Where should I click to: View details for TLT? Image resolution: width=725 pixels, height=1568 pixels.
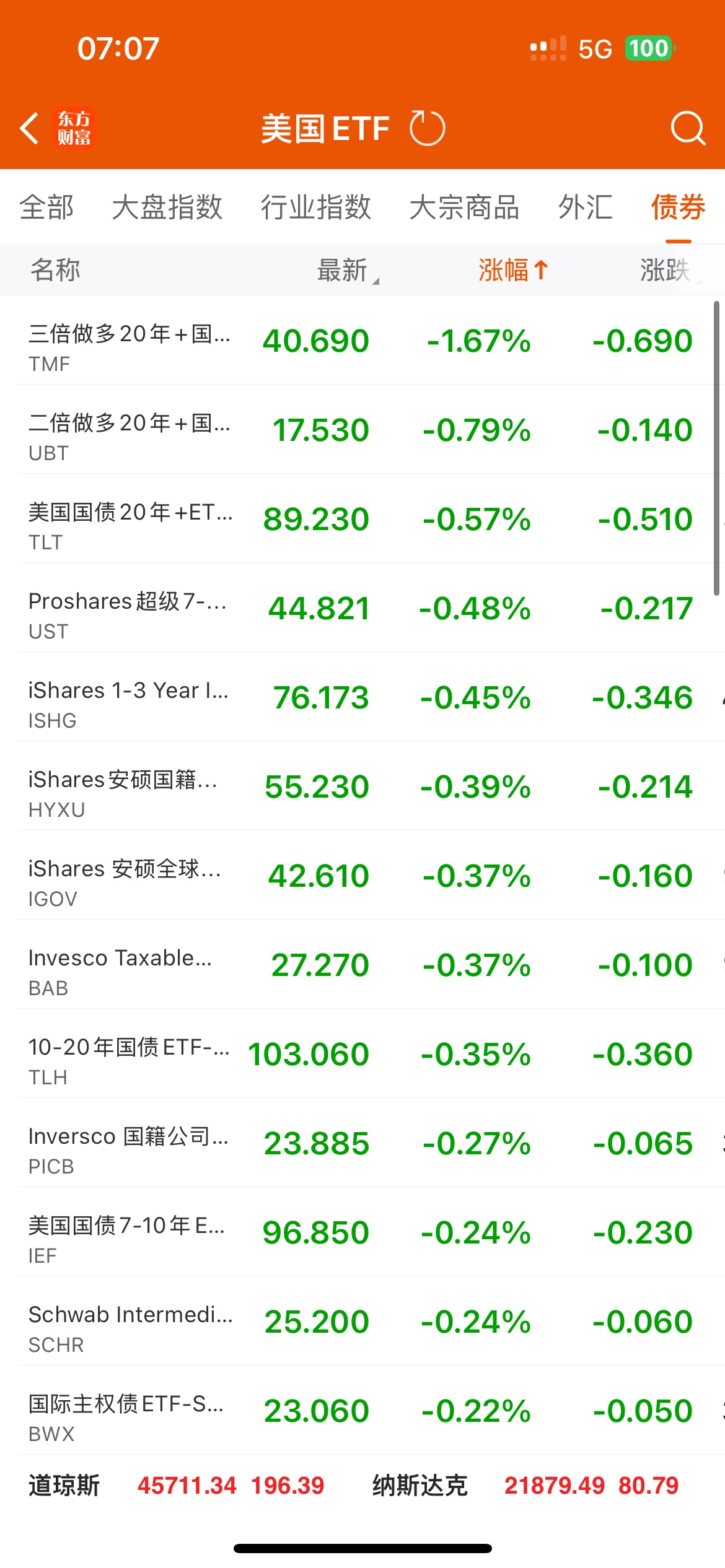coord(362,519)
